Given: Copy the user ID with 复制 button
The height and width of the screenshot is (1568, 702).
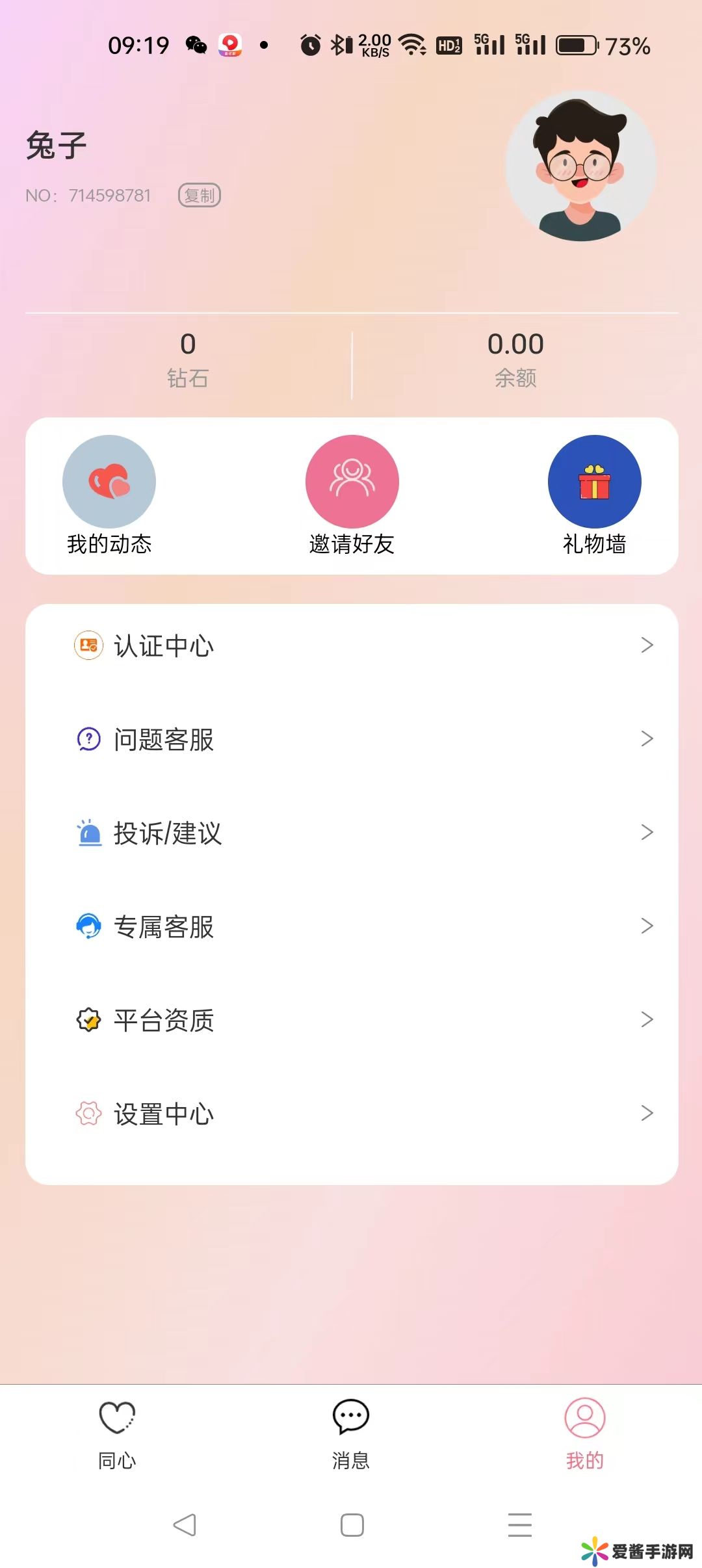Looking at the screenshot, I should click(200, 195).
